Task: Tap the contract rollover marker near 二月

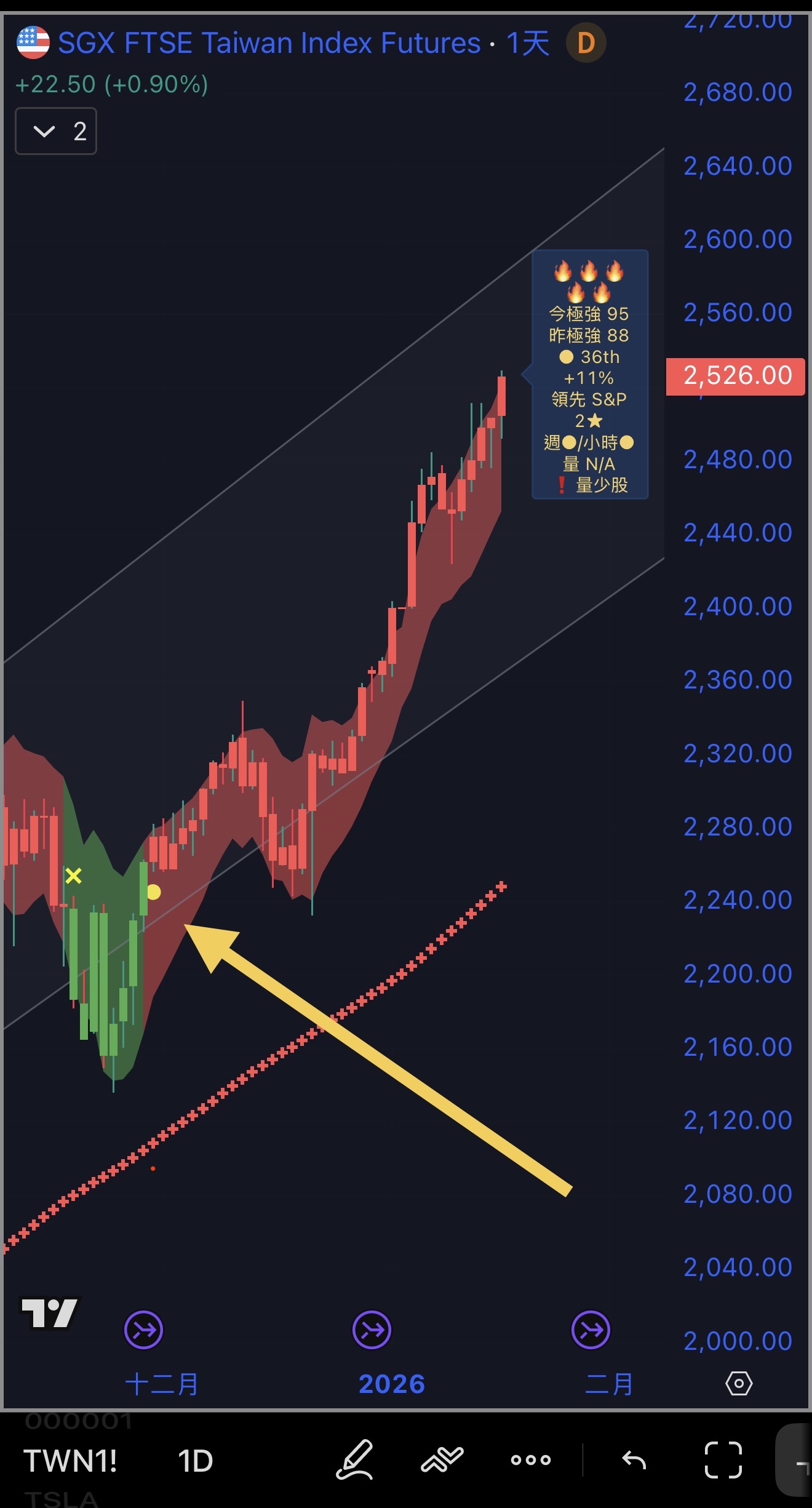Action: [x=591, y=1330]
